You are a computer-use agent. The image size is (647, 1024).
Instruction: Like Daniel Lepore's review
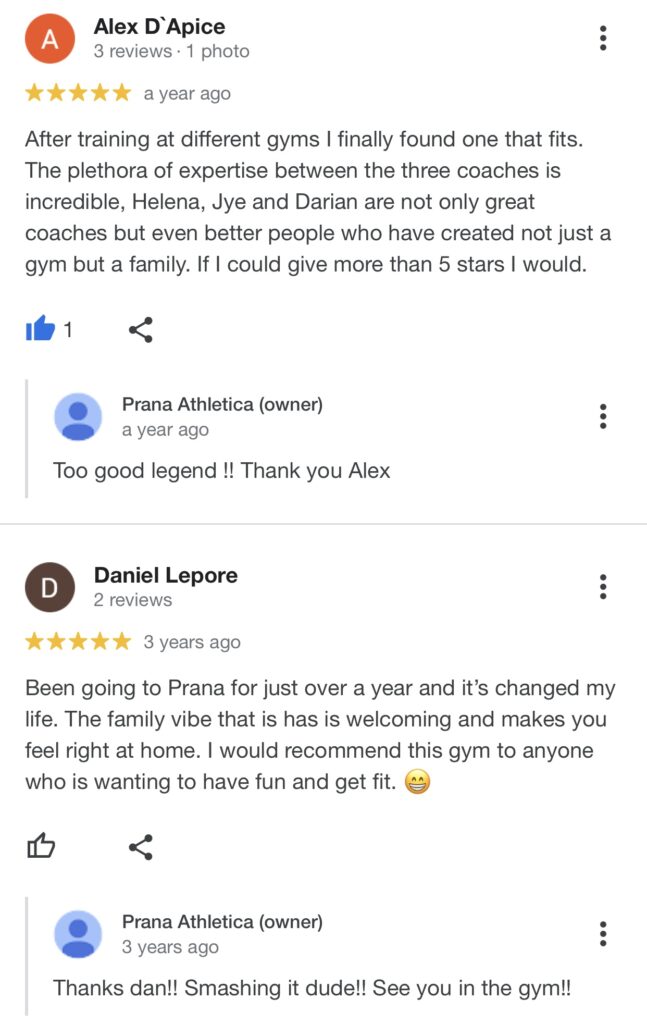pos(40,847)
